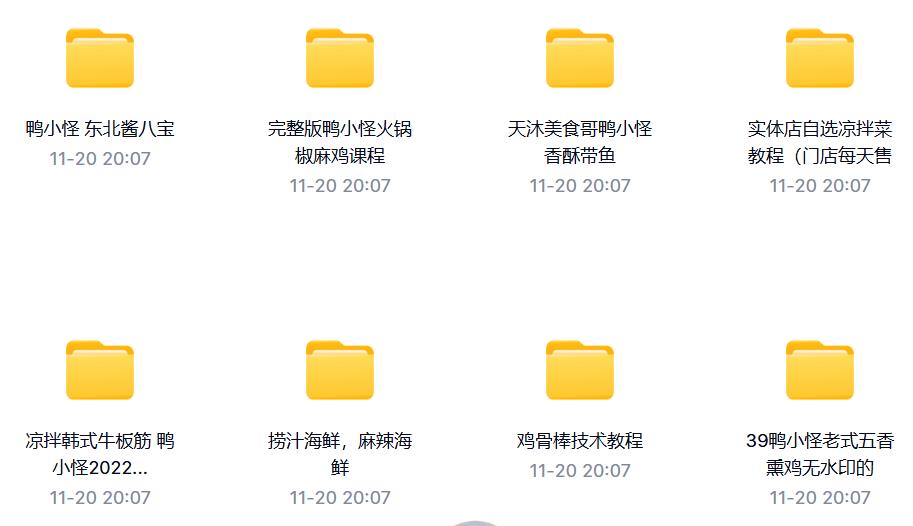913x526 pixels.
Task: Open the 捞汁海鲜，麻辣海鲜 folder
Action: coord(340,371)
